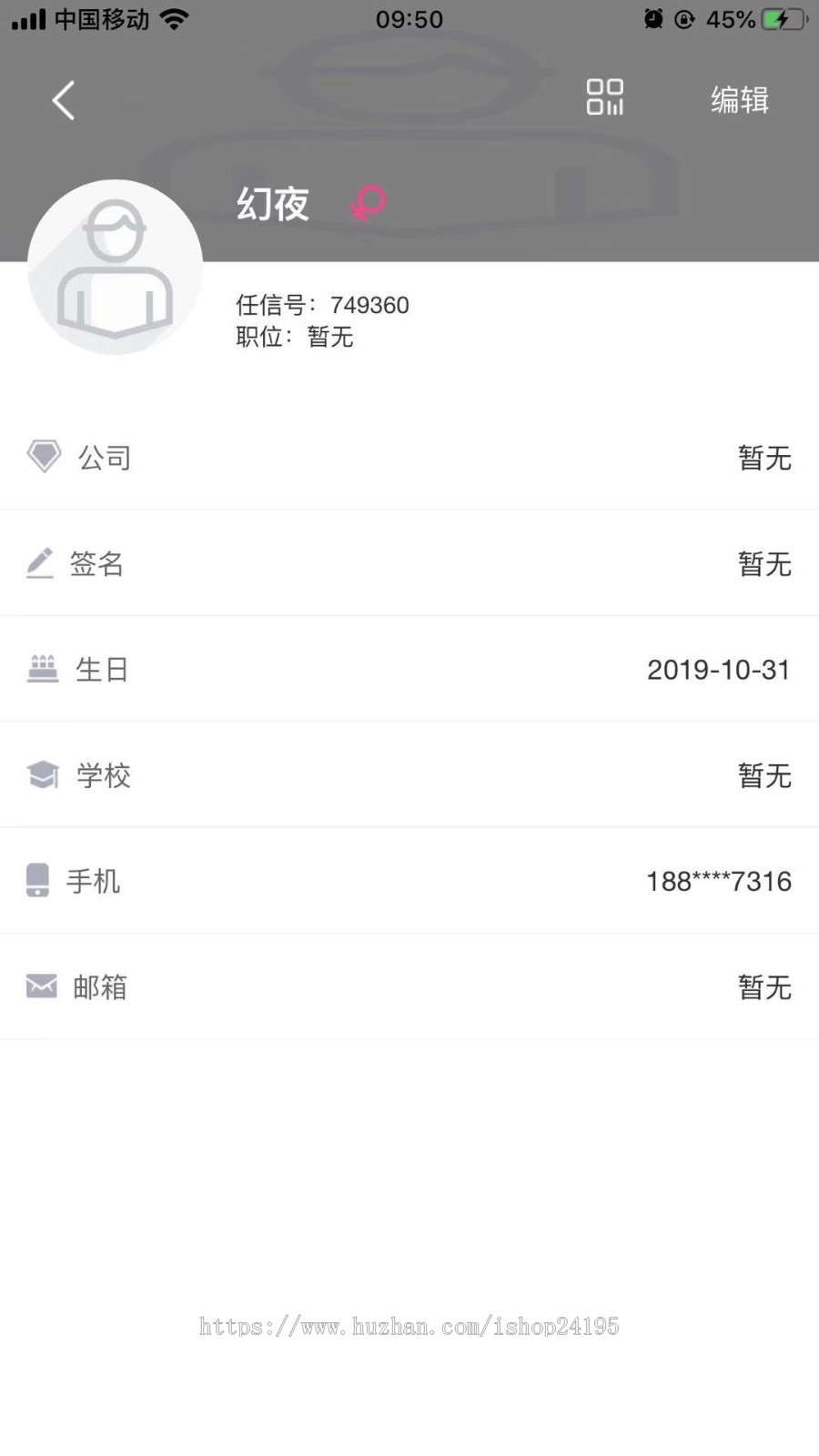Open the 生日 birthday row

(x=409, y=669)
